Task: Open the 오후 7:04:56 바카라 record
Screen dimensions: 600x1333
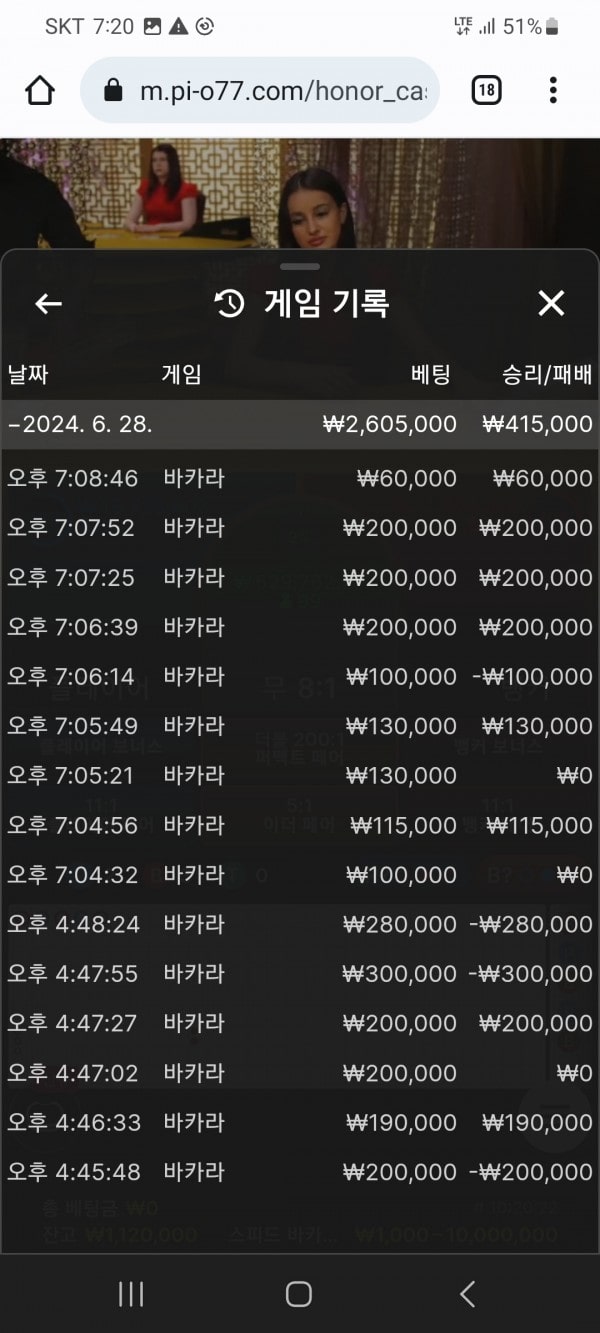Action: pyautogui.click(x=300, y=825)
